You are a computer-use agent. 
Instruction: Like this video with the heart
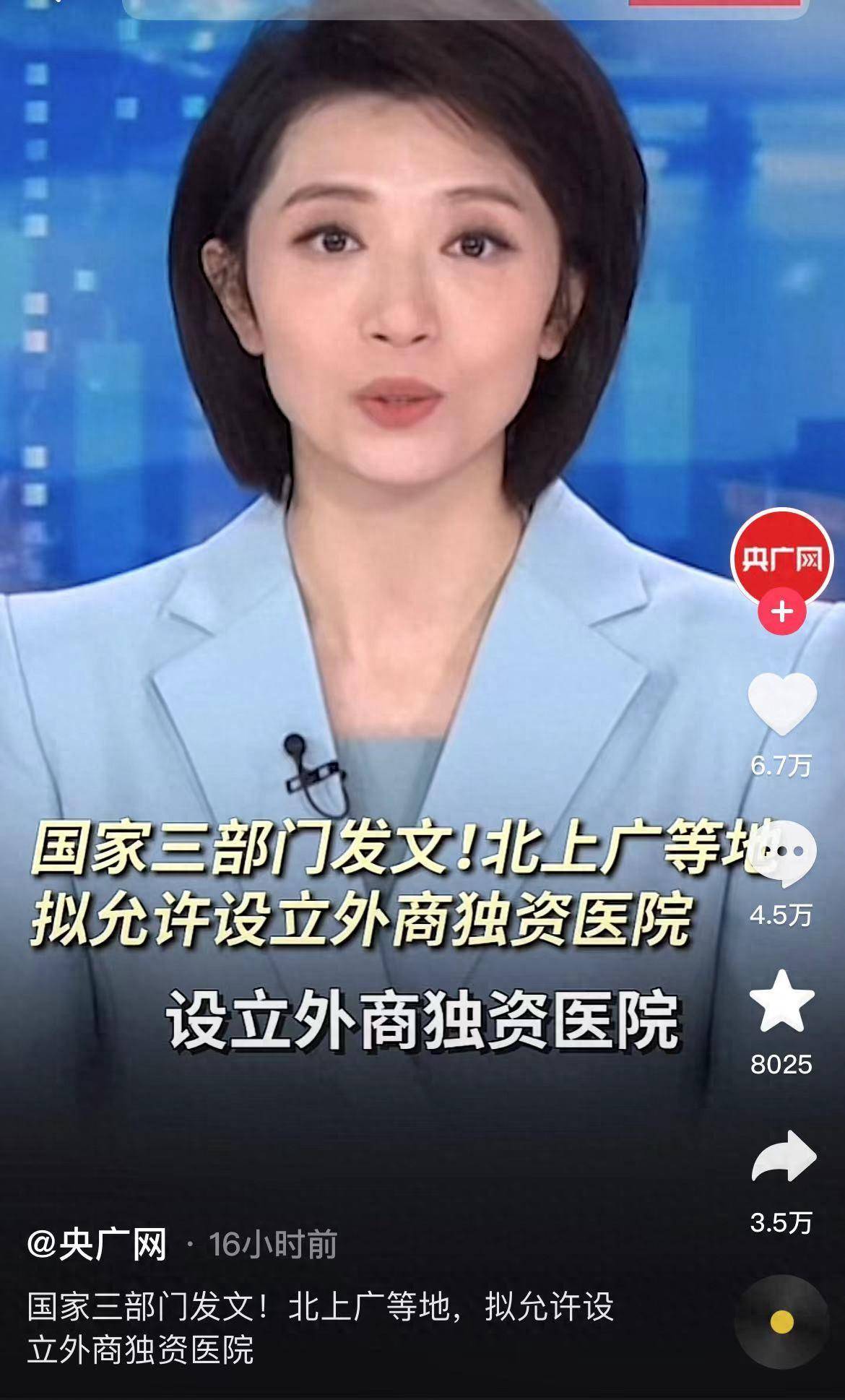click(x=782, y=703)
